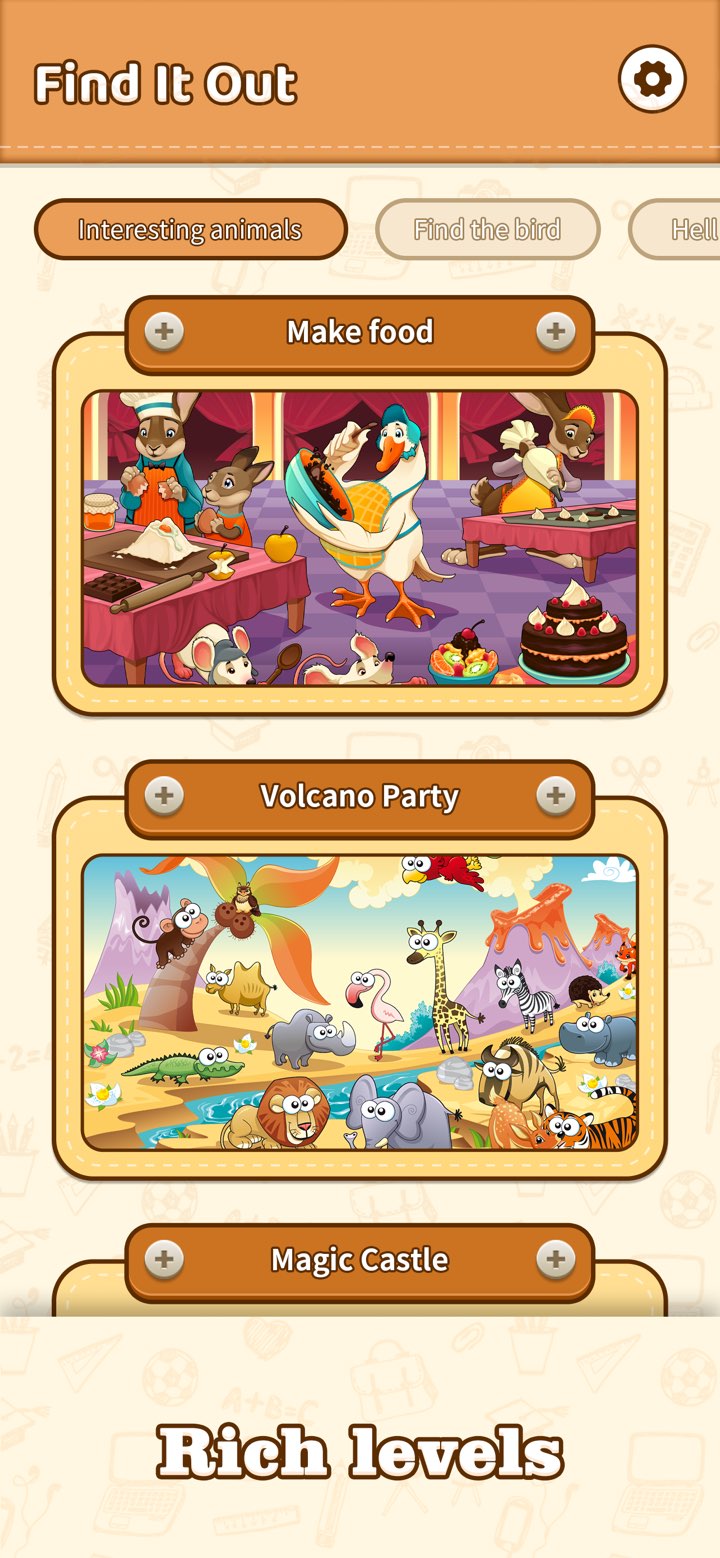Select the Interesting animals category
Viewport: 720px width, 1558px height.
click(190, 230)
